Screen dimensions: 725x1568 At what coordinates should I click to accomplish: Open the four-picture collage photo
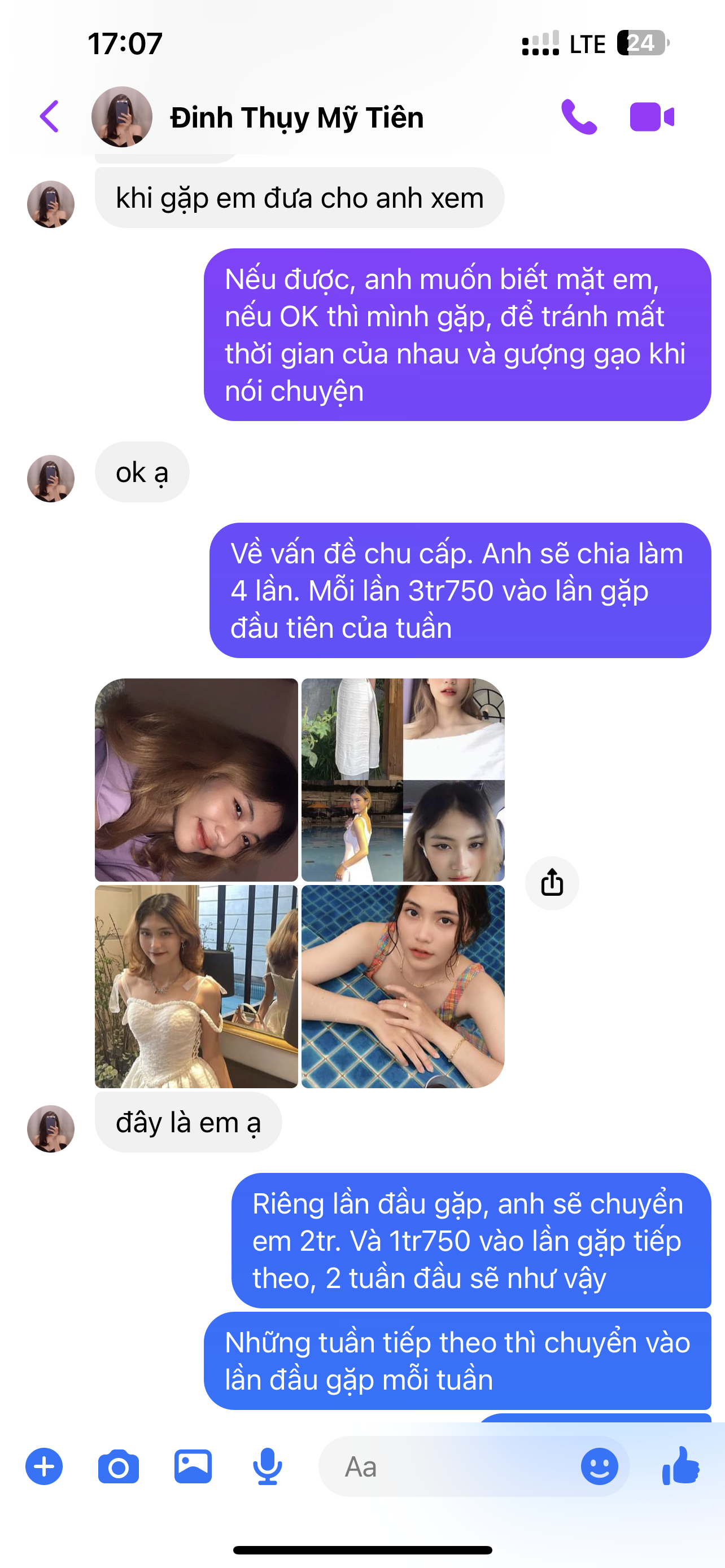[x=403, y=779]
